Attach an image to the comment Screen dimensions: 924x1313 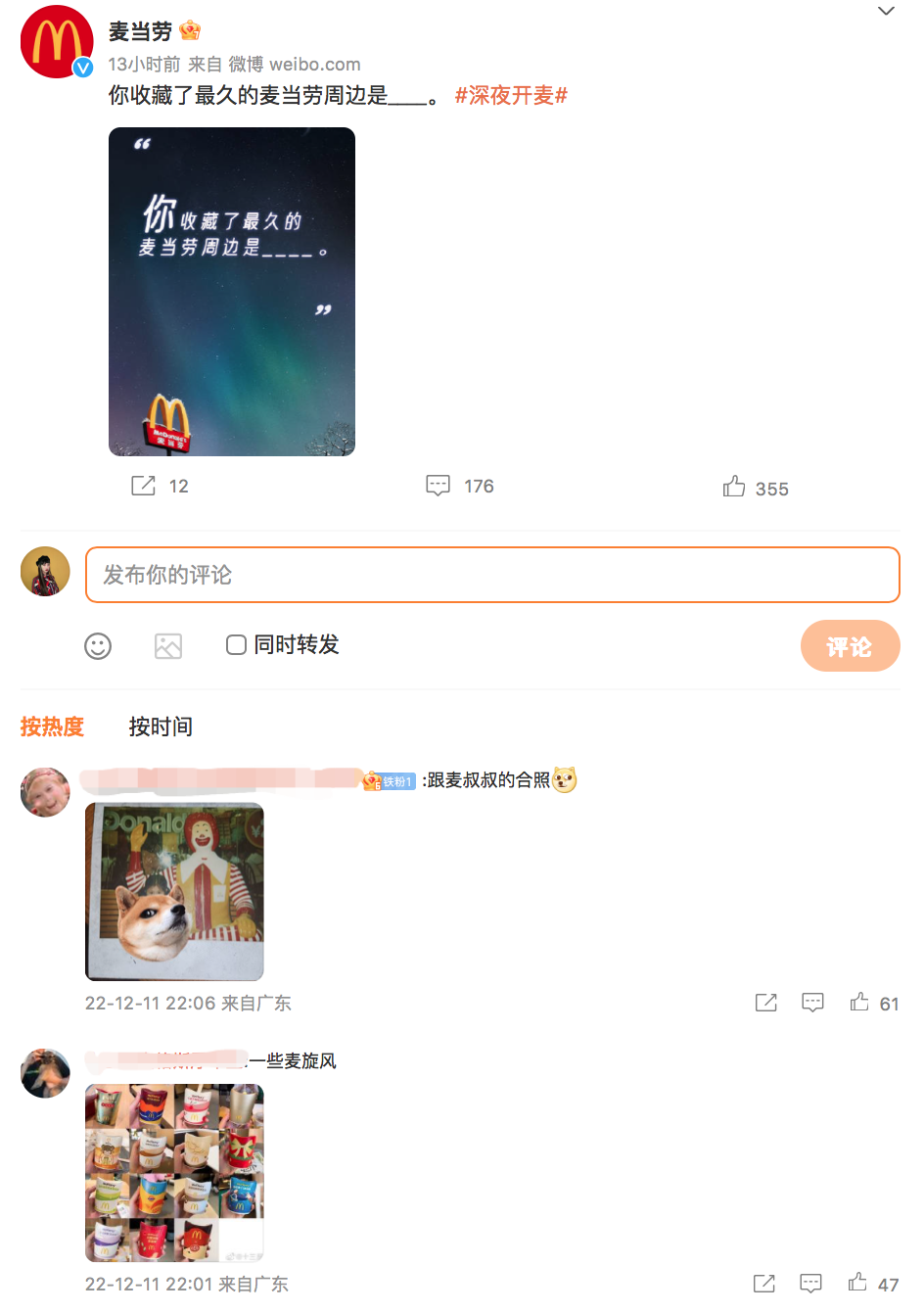click(168, 646)
